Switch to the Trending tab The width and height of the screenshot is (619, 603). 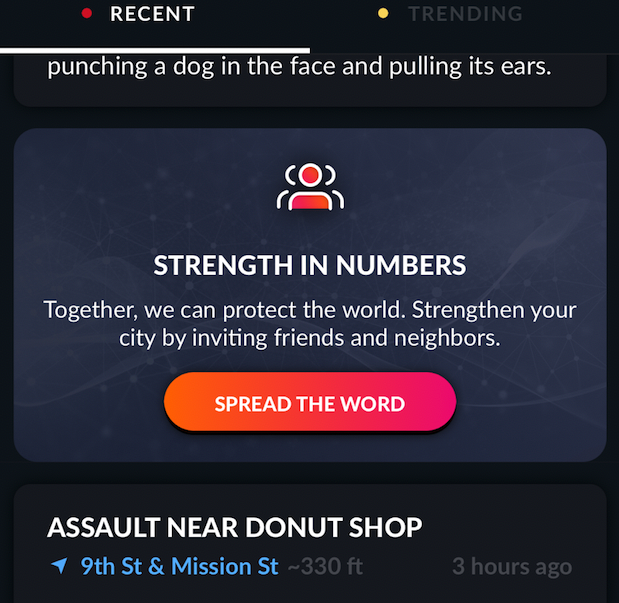464,15
